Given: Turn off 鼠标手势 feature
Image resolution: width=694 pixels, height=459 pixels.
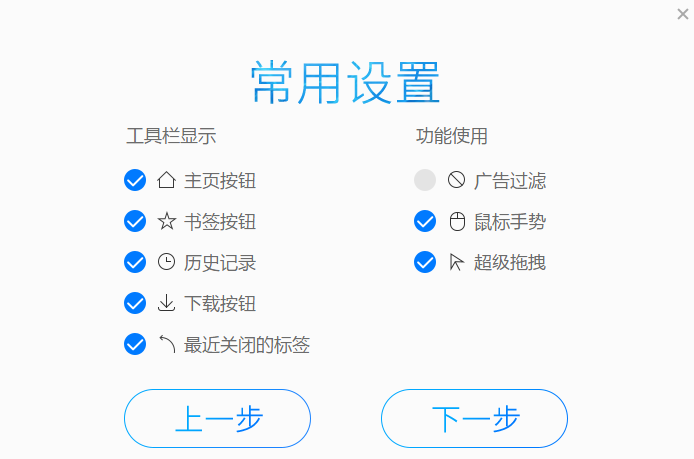Looking at the screenshot, I should tap(425, 222).
